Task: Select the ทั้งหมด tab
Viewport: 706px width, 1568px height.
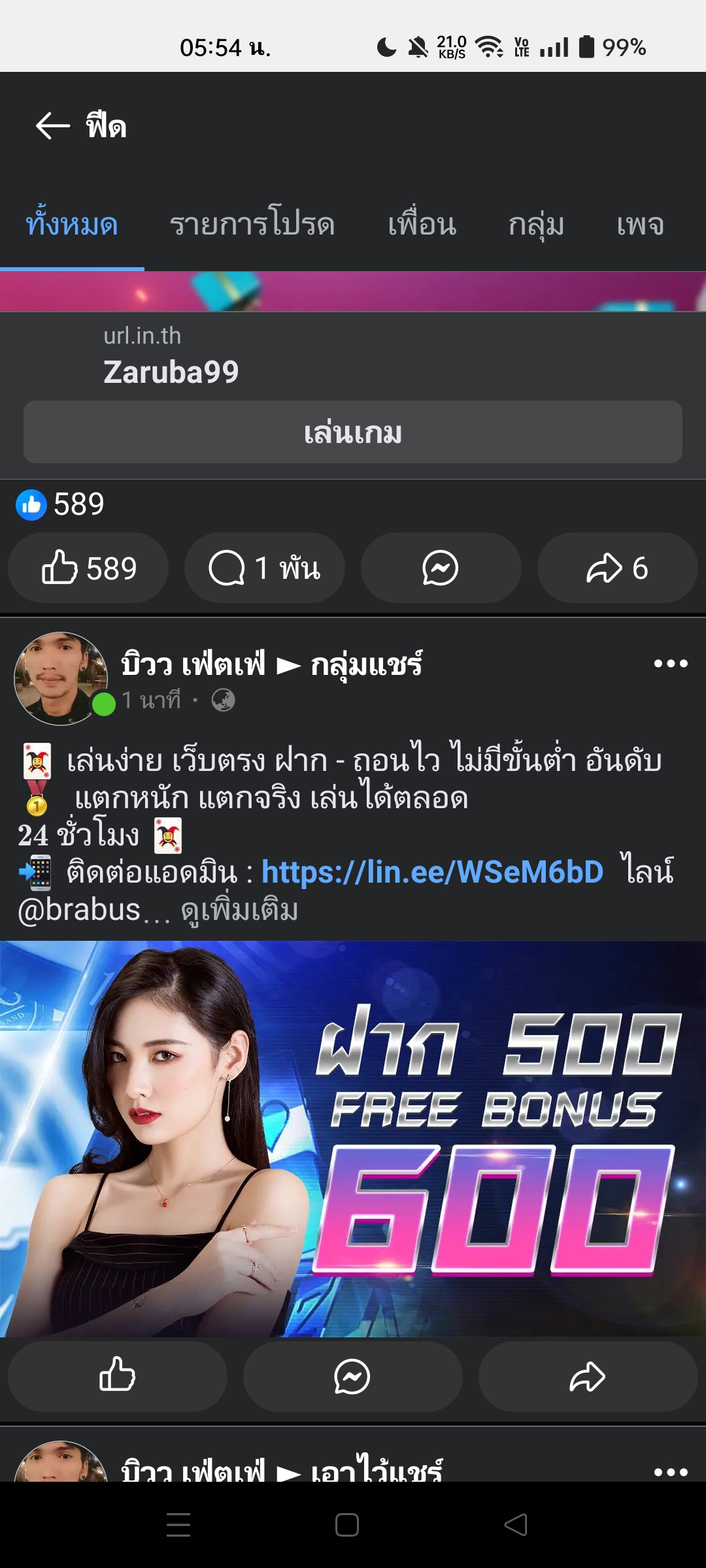Action: [x=72, y=225]
